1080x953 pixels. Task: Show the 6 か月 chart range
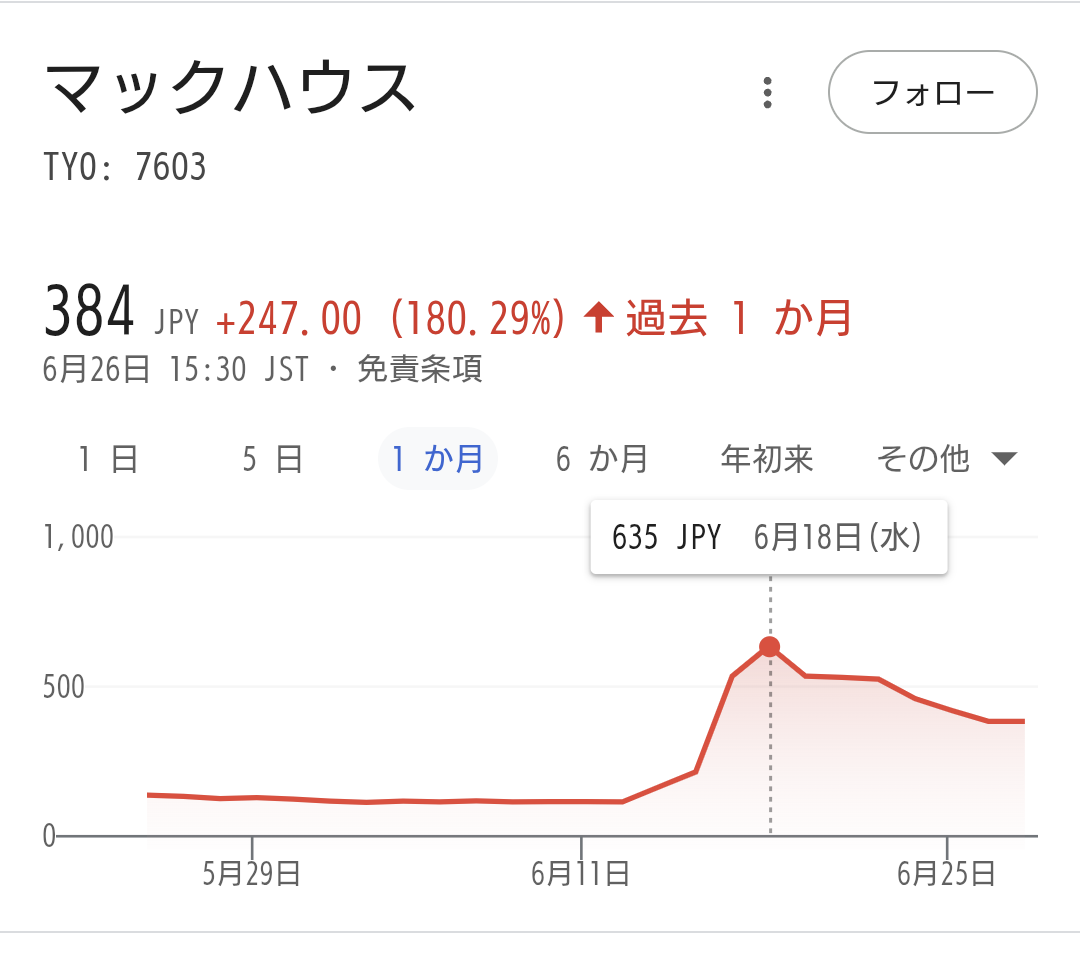coord(602,459)
